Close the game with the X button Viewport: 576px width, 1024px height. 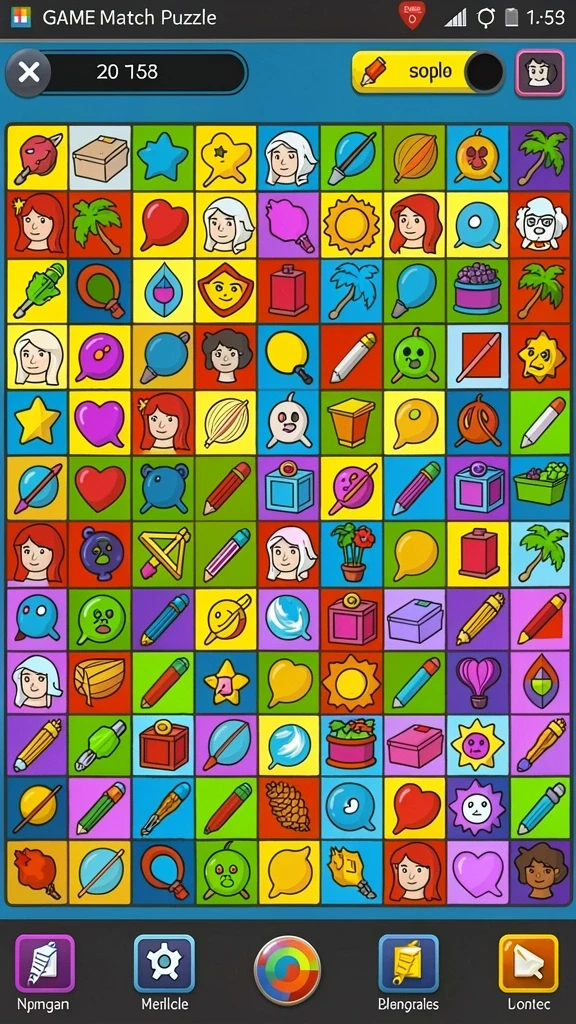[x=29, y=72]
